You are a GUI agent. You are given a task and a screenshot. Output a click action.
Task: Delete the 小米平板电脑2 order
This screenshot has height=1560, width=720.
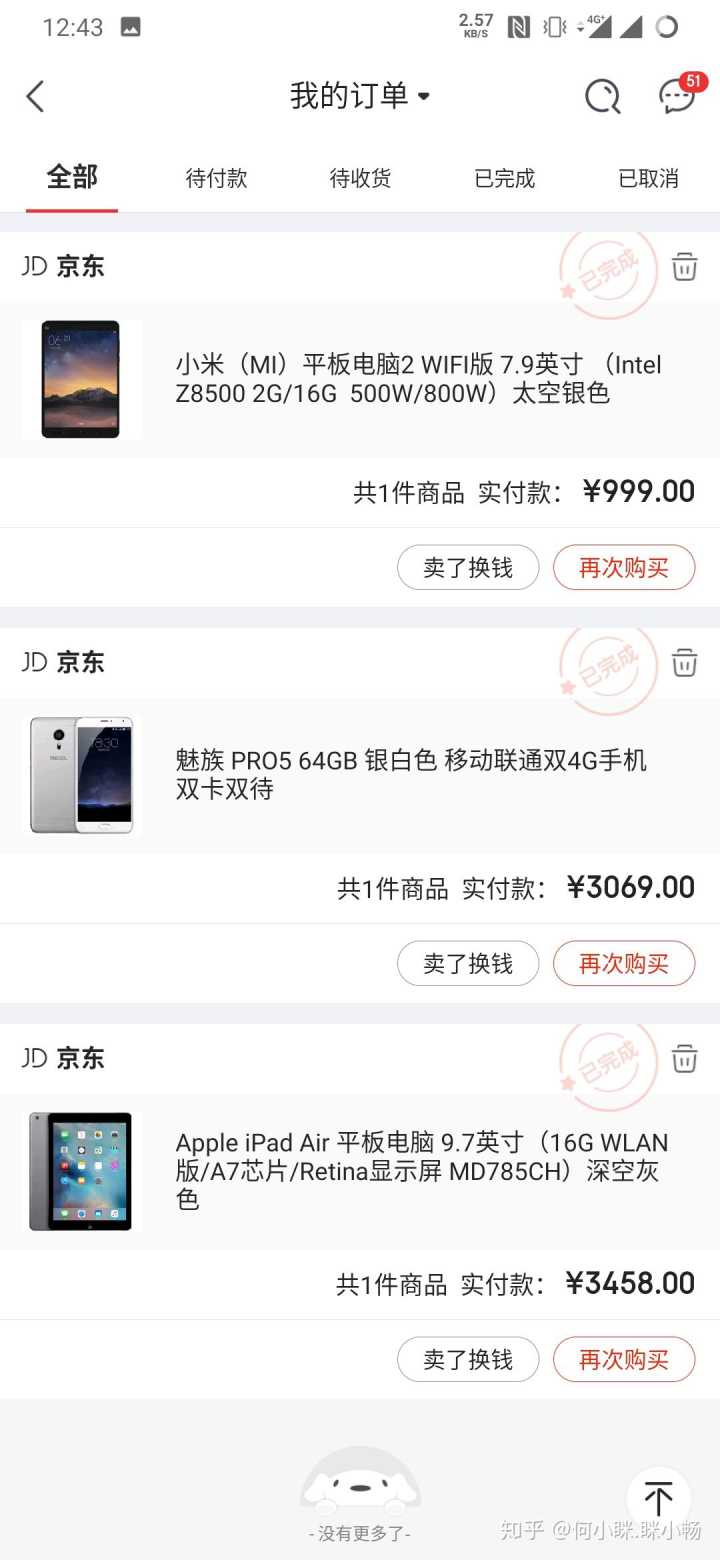point(684,267)
